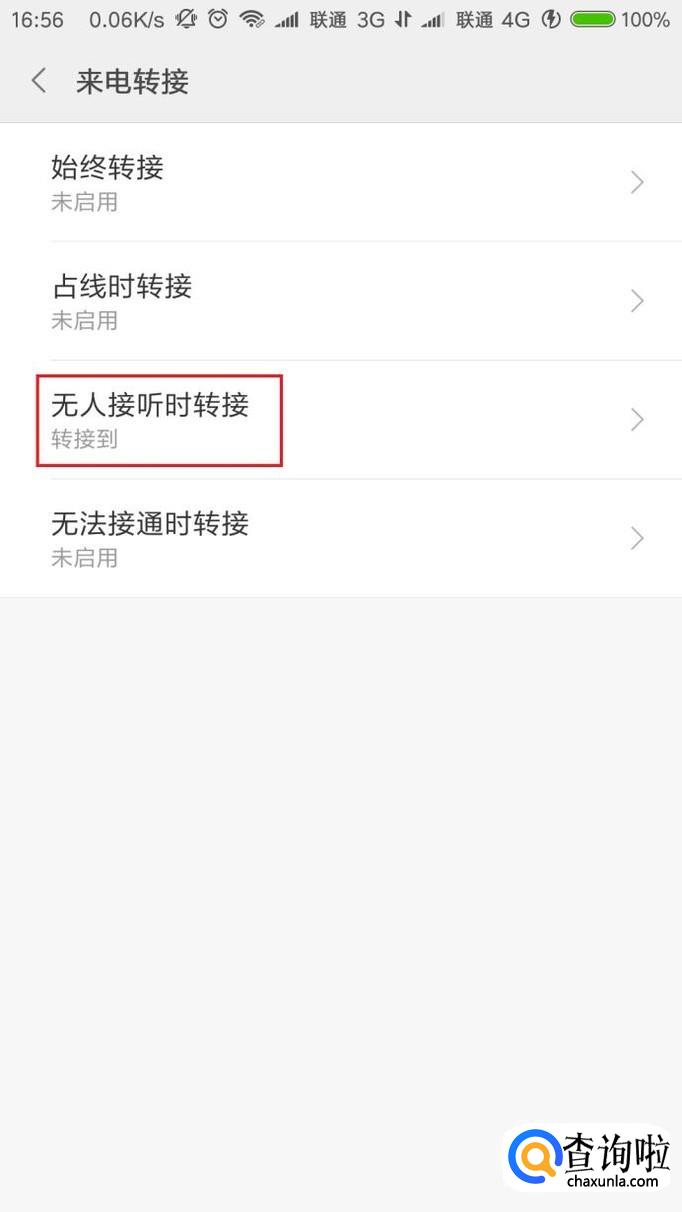Screen dimensions: 682x1212
Task: Go back from 来电转接 screen
Action: [x=39, y=81]
